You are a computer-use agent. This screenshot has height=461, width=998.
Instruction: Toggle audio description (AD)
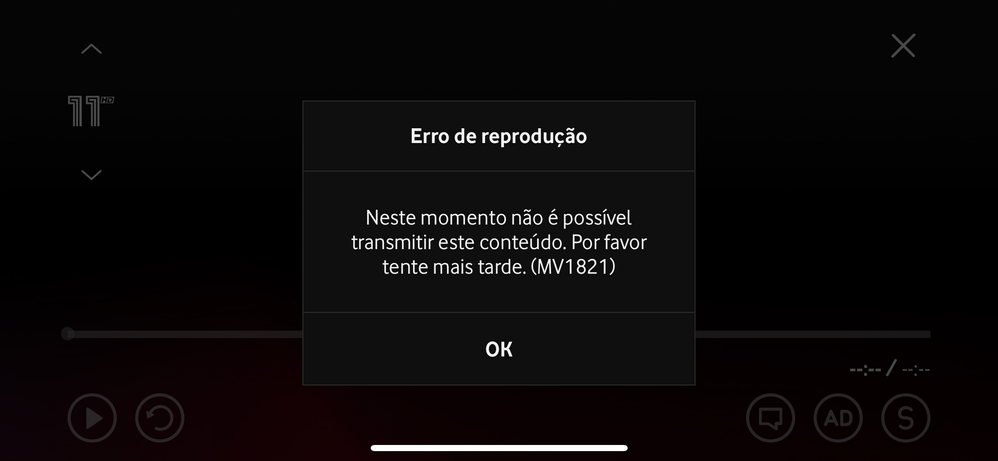[838, 418]
